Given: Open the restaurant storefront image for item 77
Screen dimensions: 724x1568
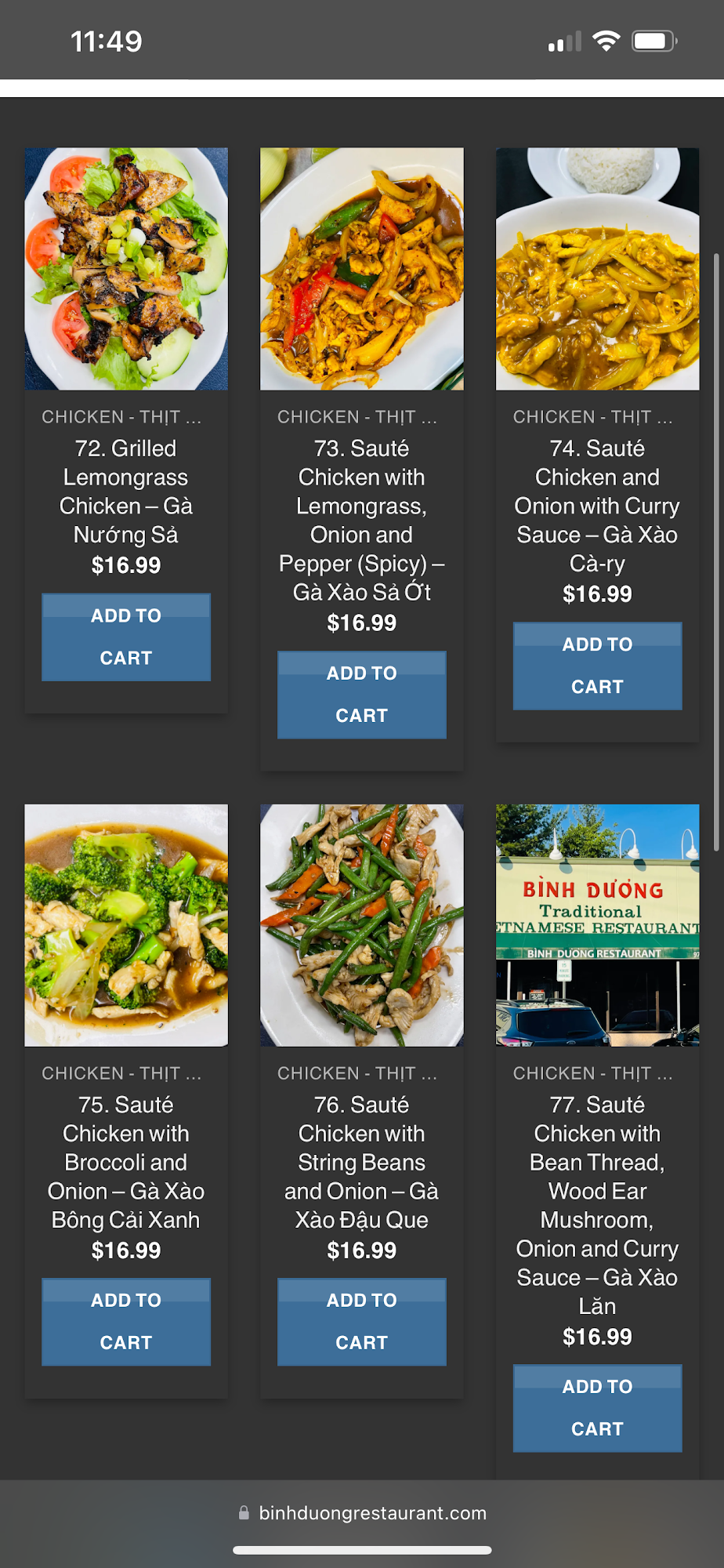Looking at the screenshot, I should (597, 925).
